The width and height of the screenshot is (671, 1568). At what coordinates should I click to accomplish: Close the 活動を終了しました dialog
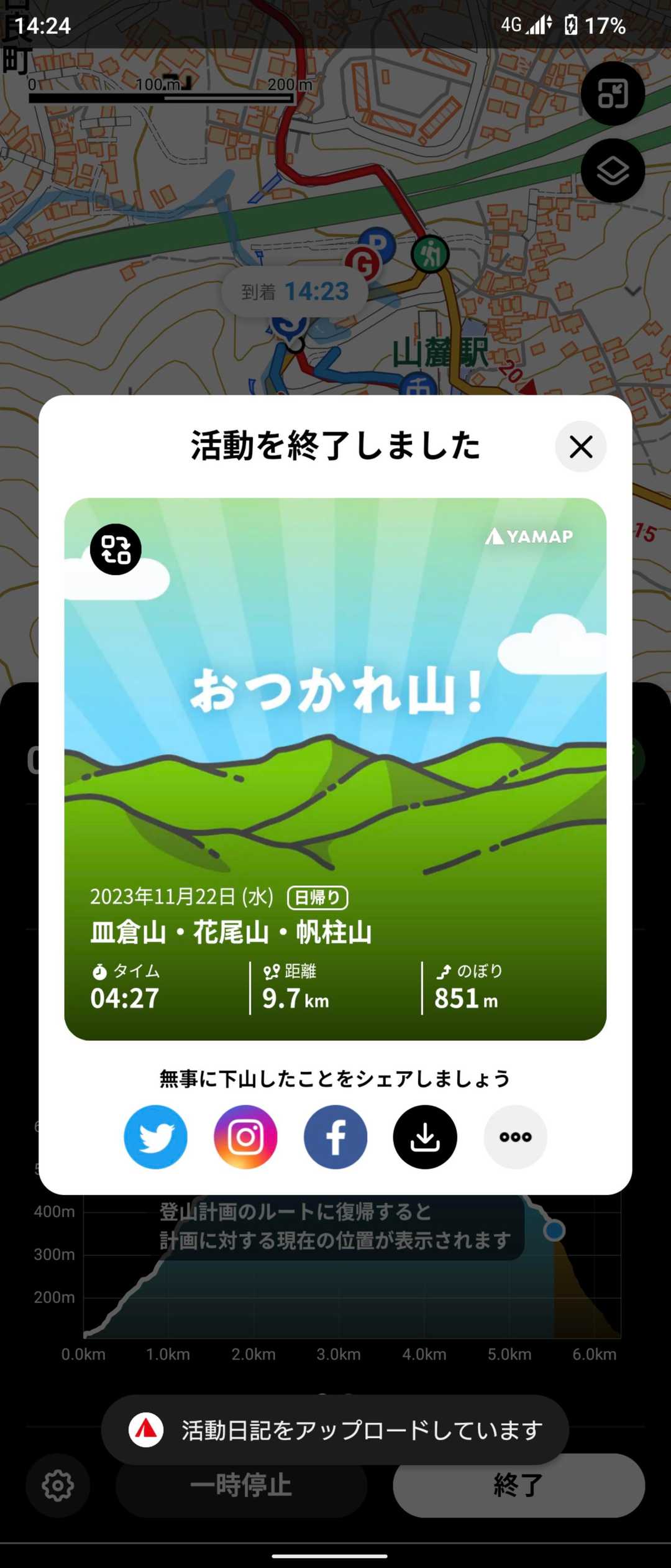[x=580, y=446]
